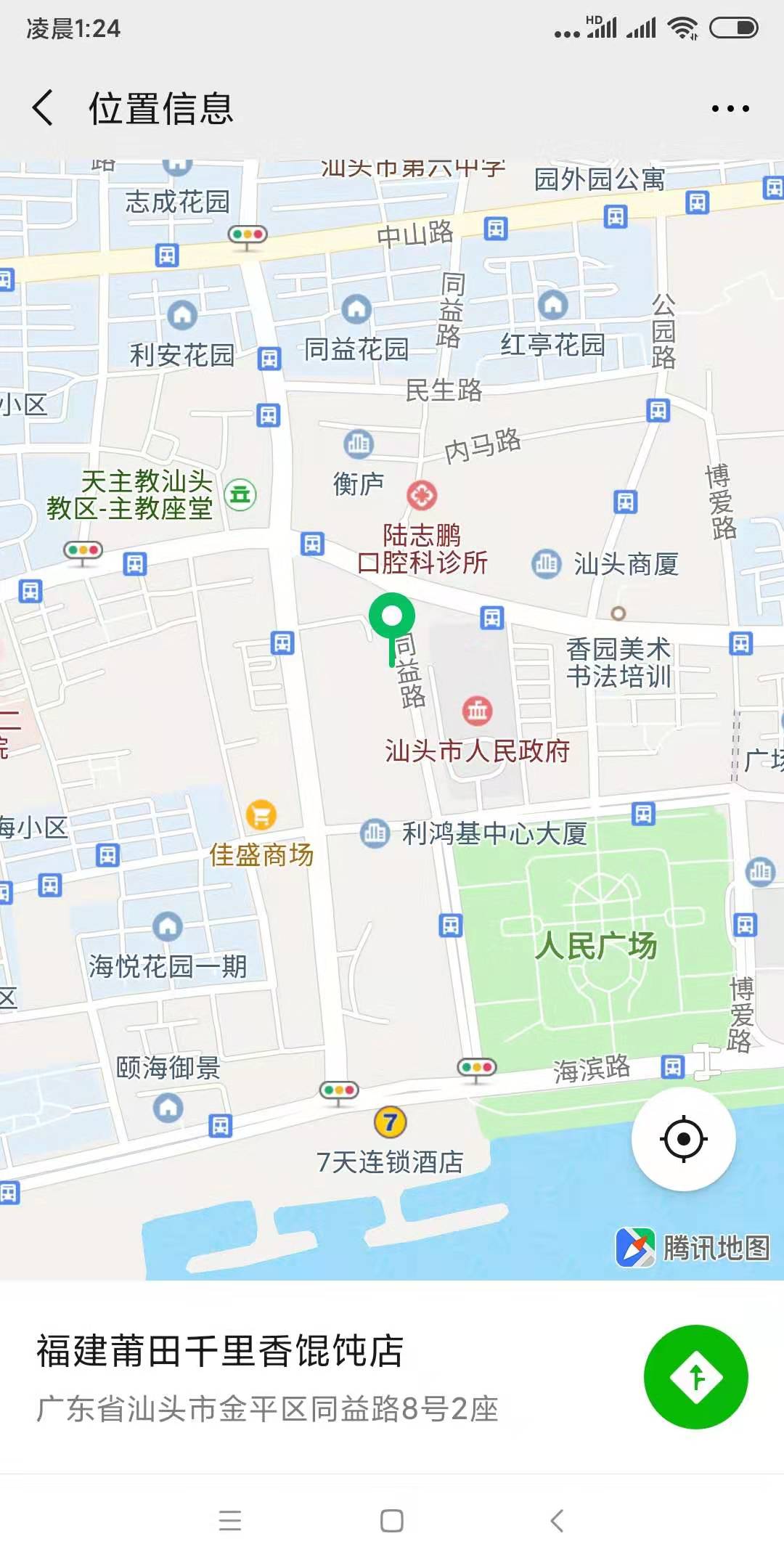Viewport: 784px width, 1568px height.
Task: Open system recent apps menu
Action: [230, 1520]
